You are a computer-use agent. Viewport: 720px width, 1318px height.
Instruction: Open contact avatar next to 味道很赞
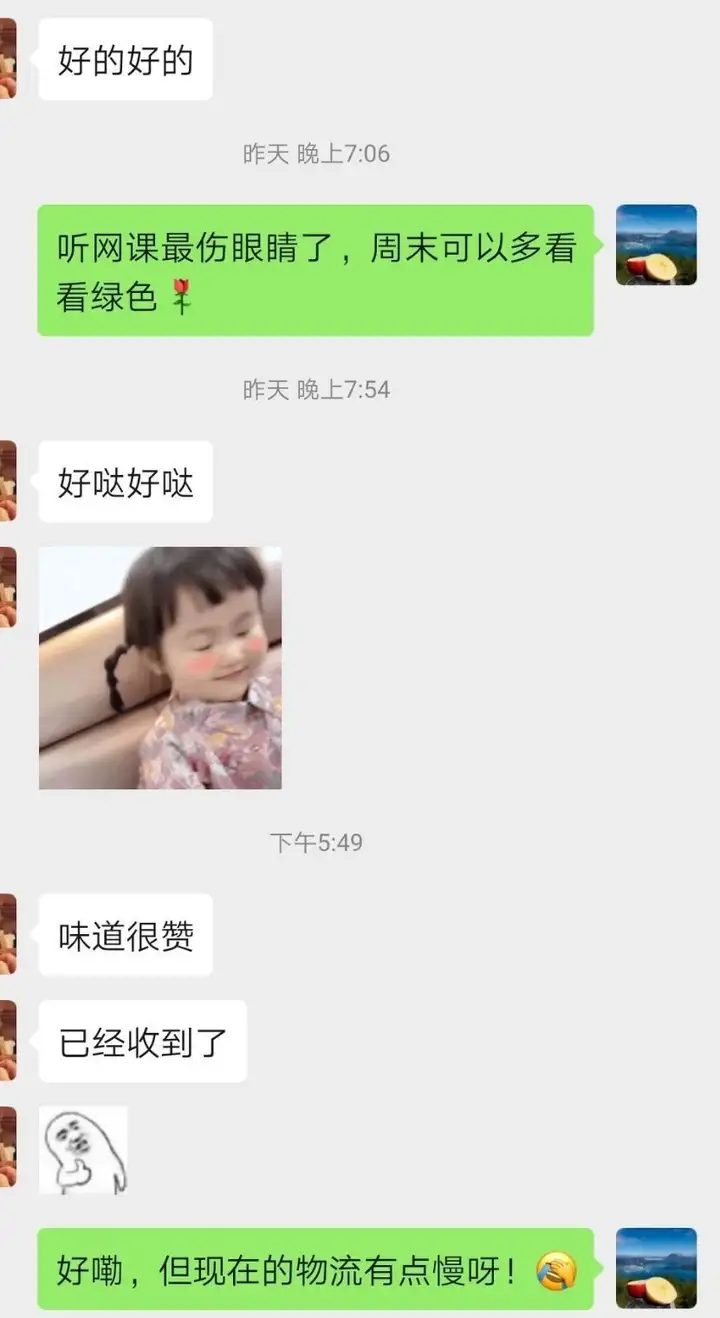(x=7, y=934)
